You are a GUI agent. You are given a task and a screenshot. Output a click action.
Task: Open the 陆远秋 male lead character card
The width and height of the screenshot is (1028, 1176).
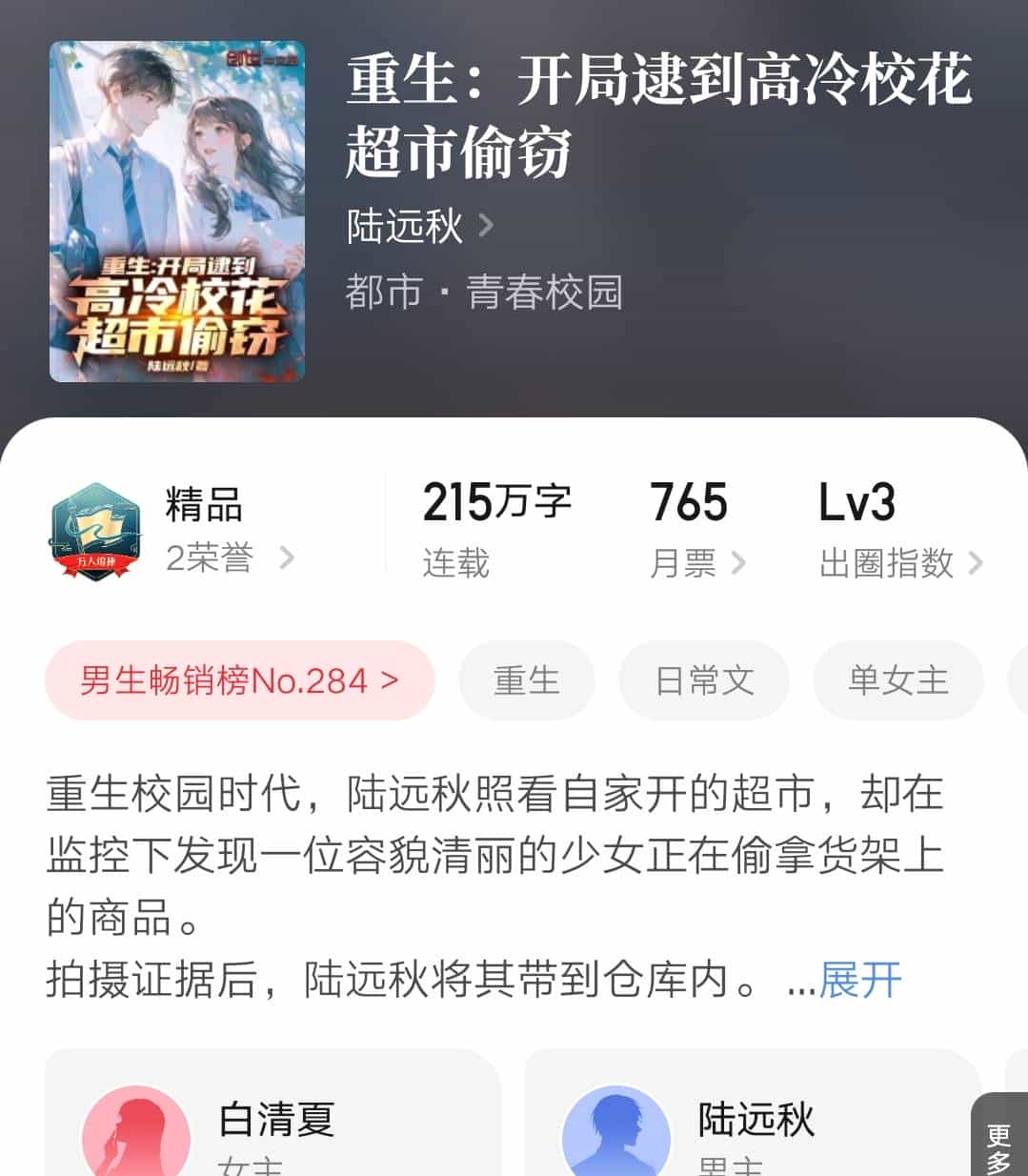(753, 1125)
